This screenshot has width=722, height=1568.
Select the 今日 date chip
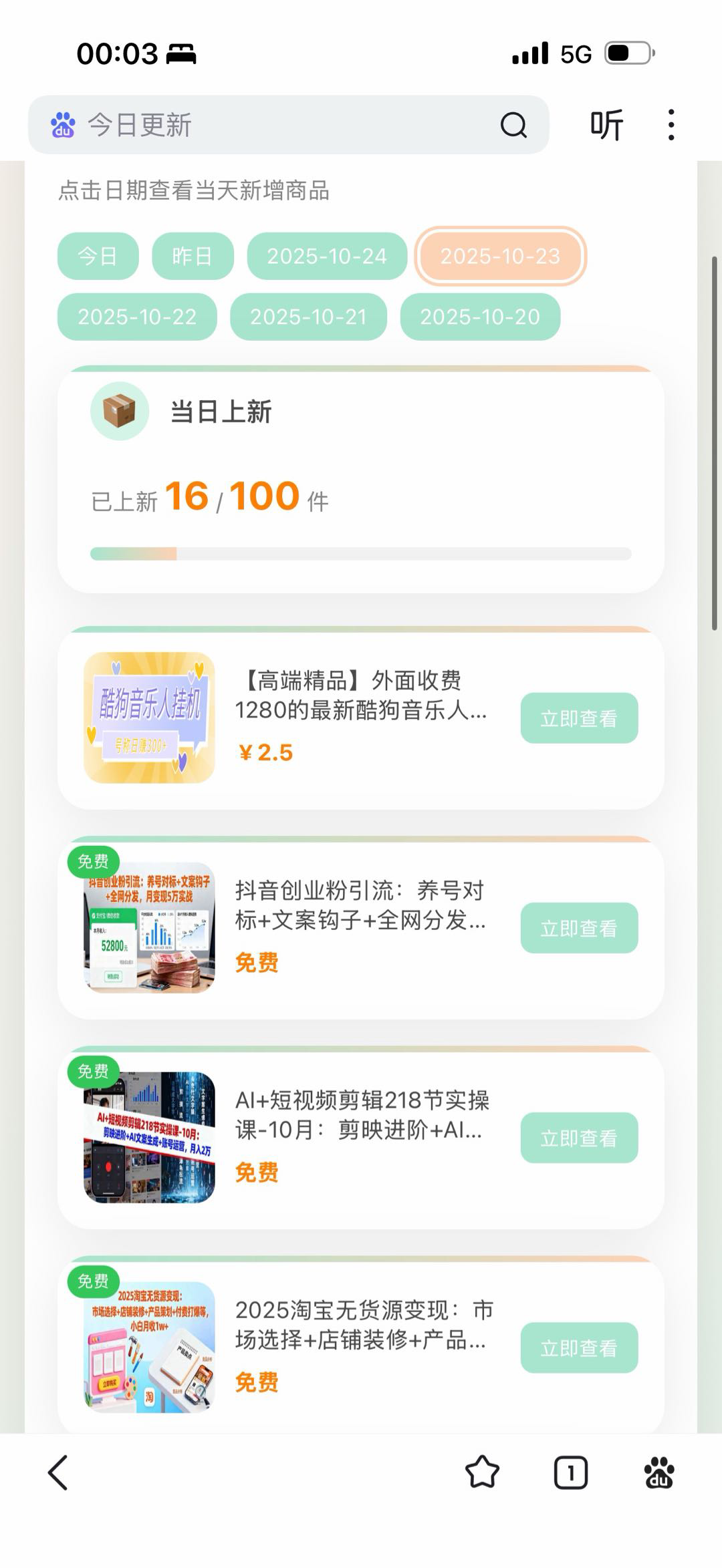click(x=98, y=256)
